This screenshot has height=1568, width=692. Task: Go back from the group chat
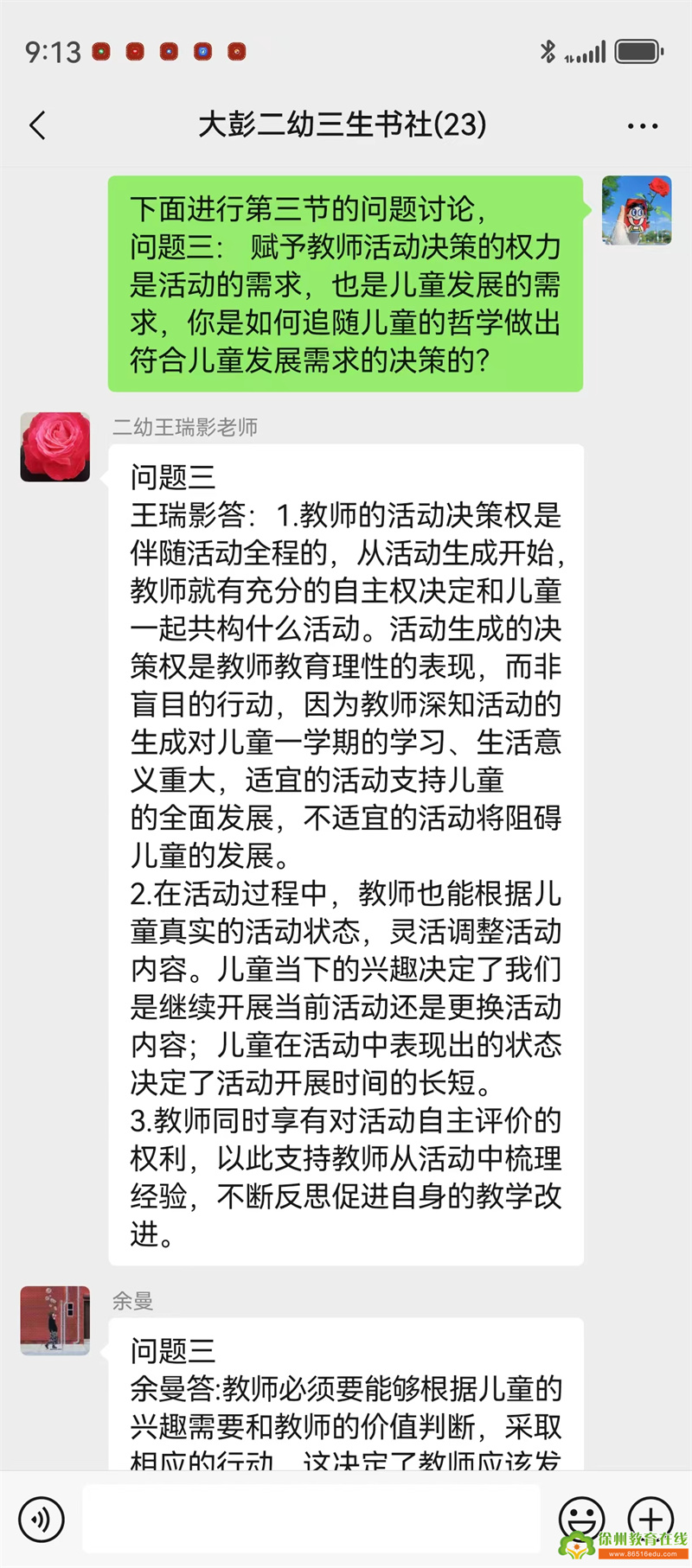coord(37,126)
